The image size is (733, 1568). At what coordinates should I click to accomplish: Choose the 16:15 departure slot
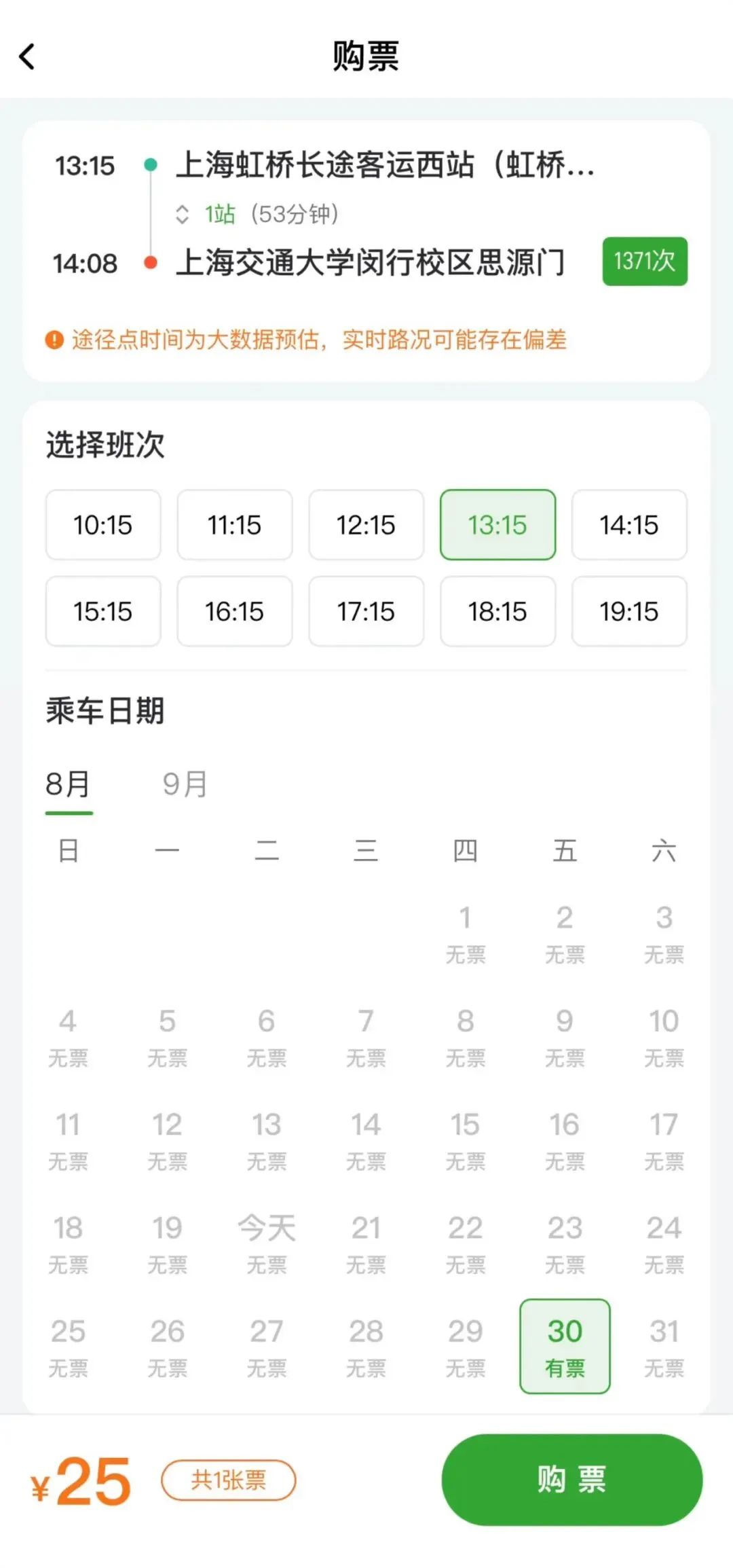[x=235, y=611]
